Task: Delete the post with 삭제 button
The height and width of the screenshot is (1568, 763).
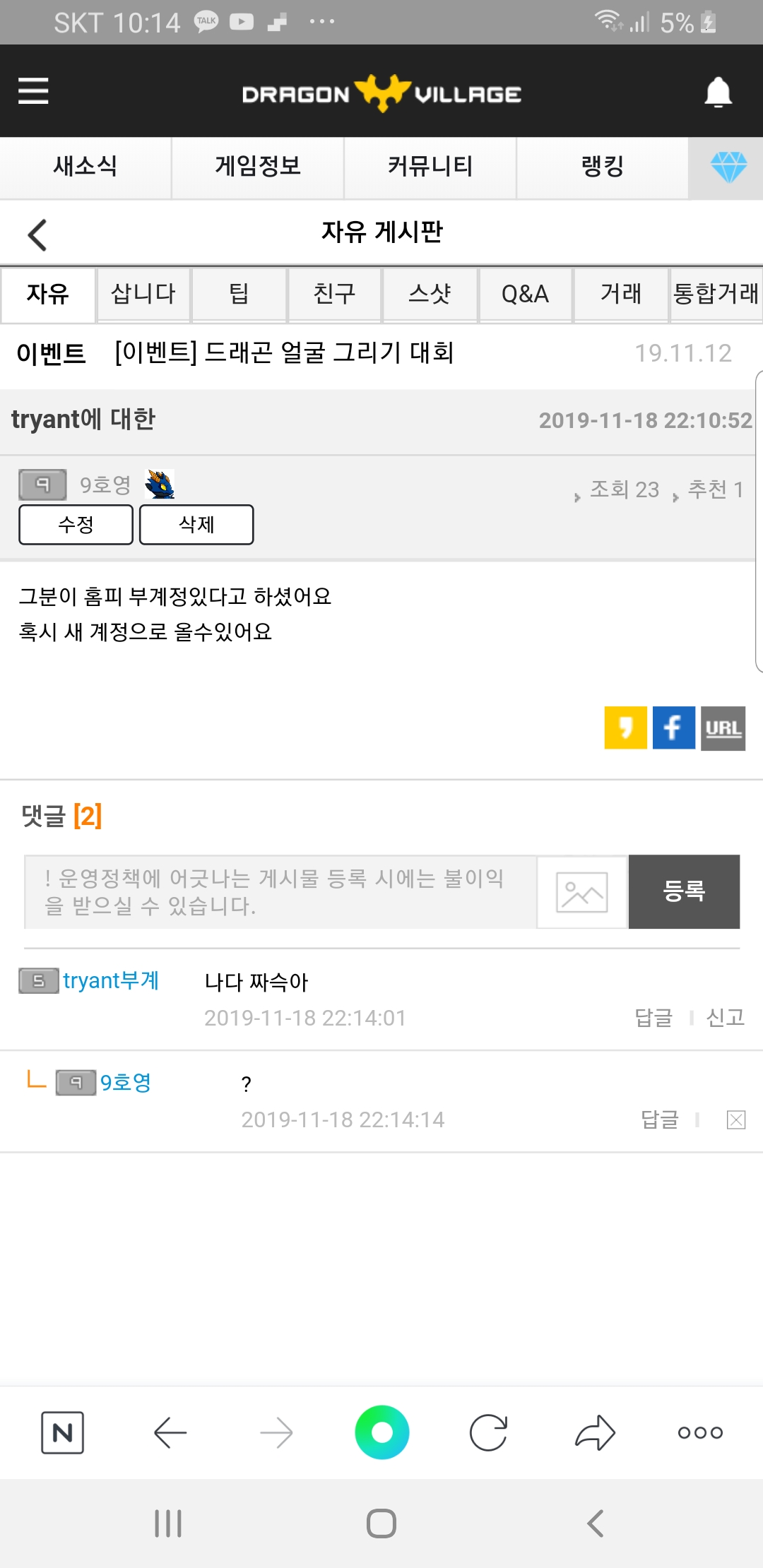Action: coord(196,525)
